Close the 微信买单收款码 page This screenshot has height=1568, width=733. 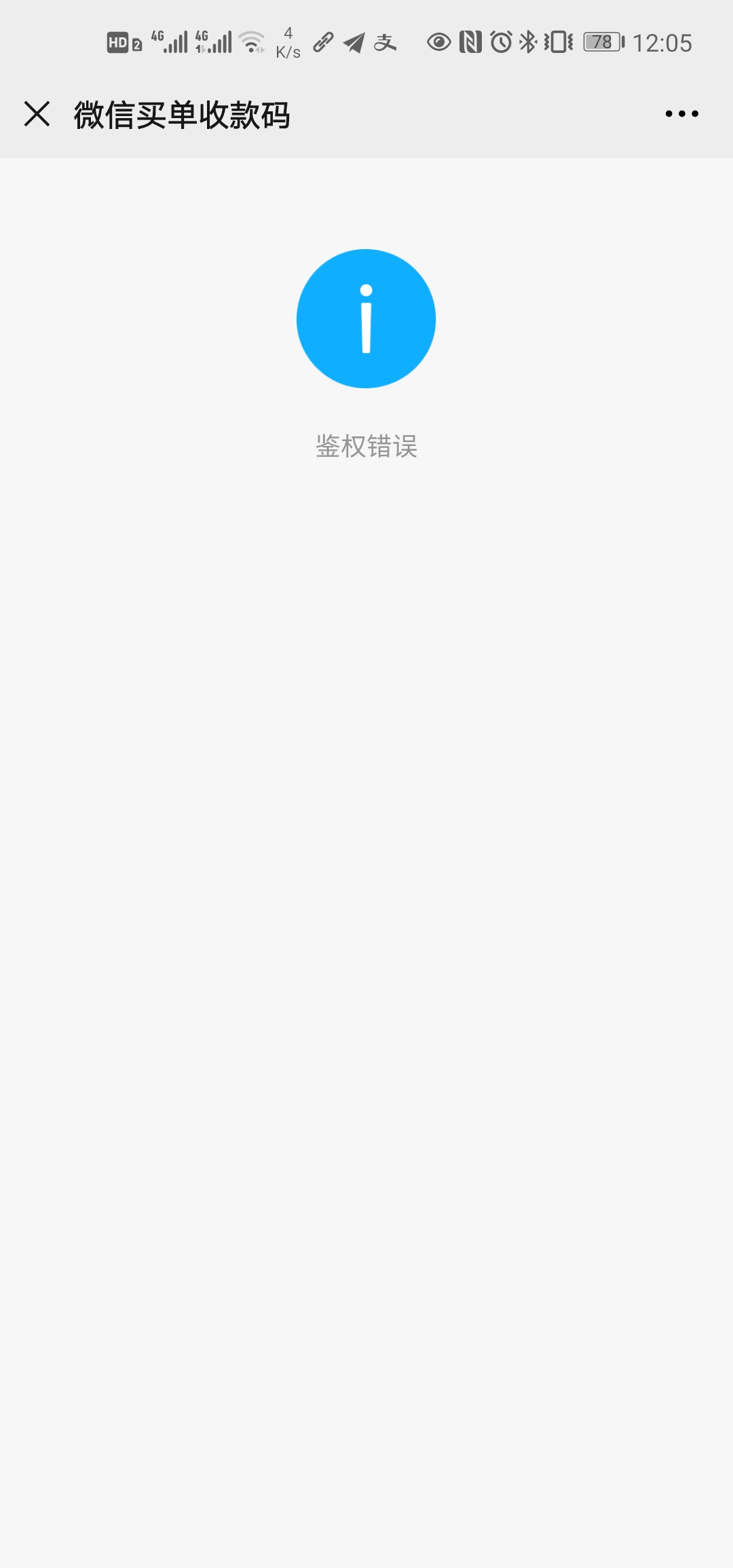tap(37, 114)
